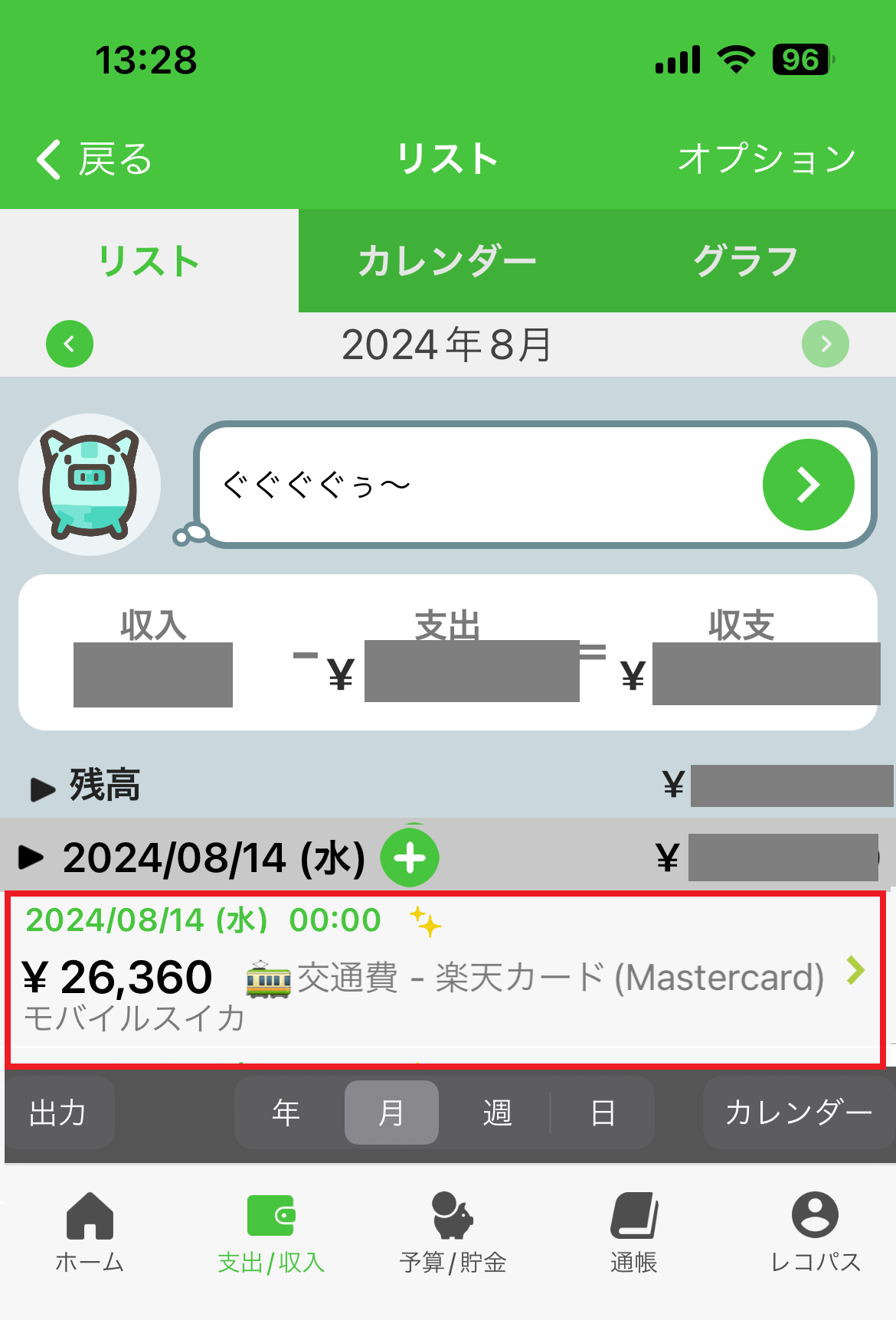Select the 年 period view
This screenshot has width=896, height=1320.
point(286,1113)
